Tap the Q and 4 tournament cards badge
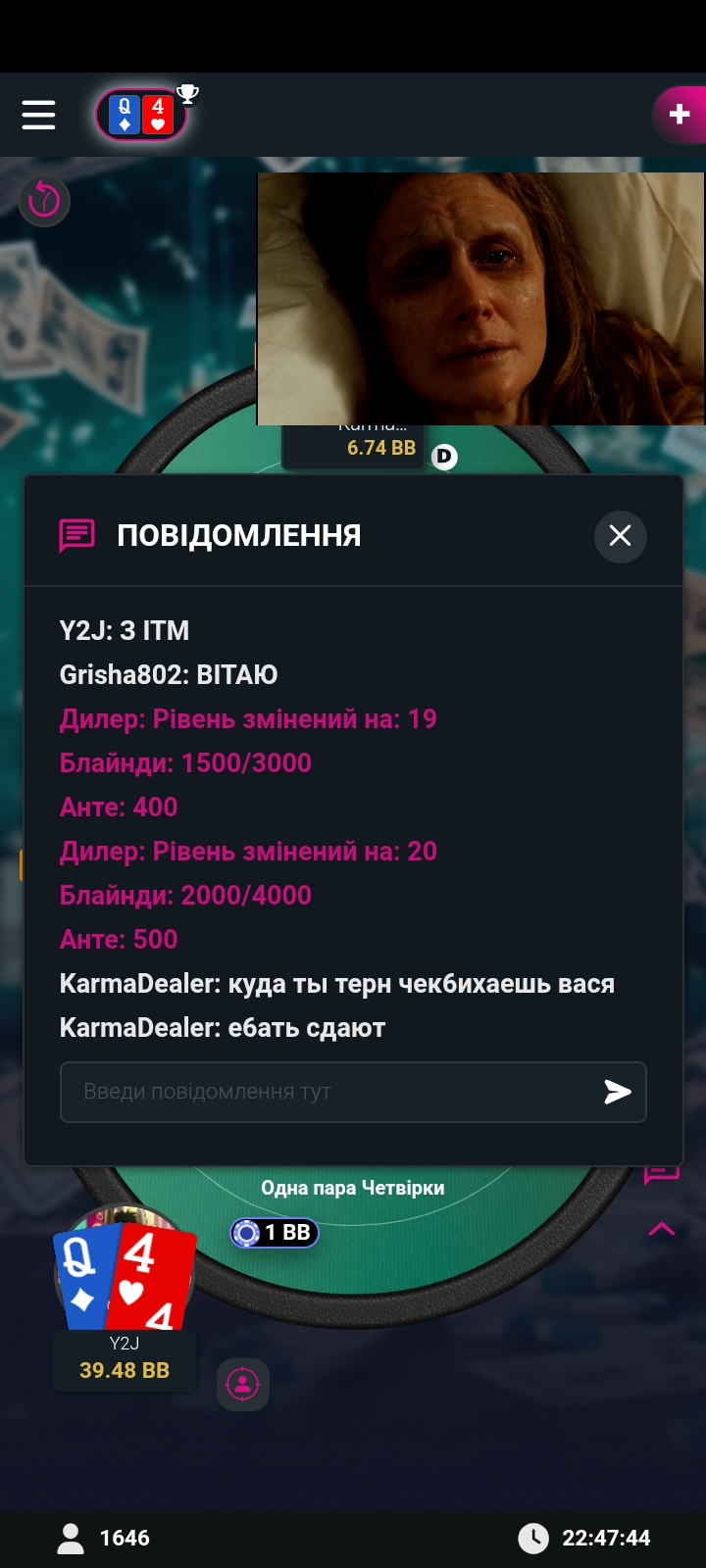The width and height of the screenshot is (706, 1568). click(x=141, y=116)
